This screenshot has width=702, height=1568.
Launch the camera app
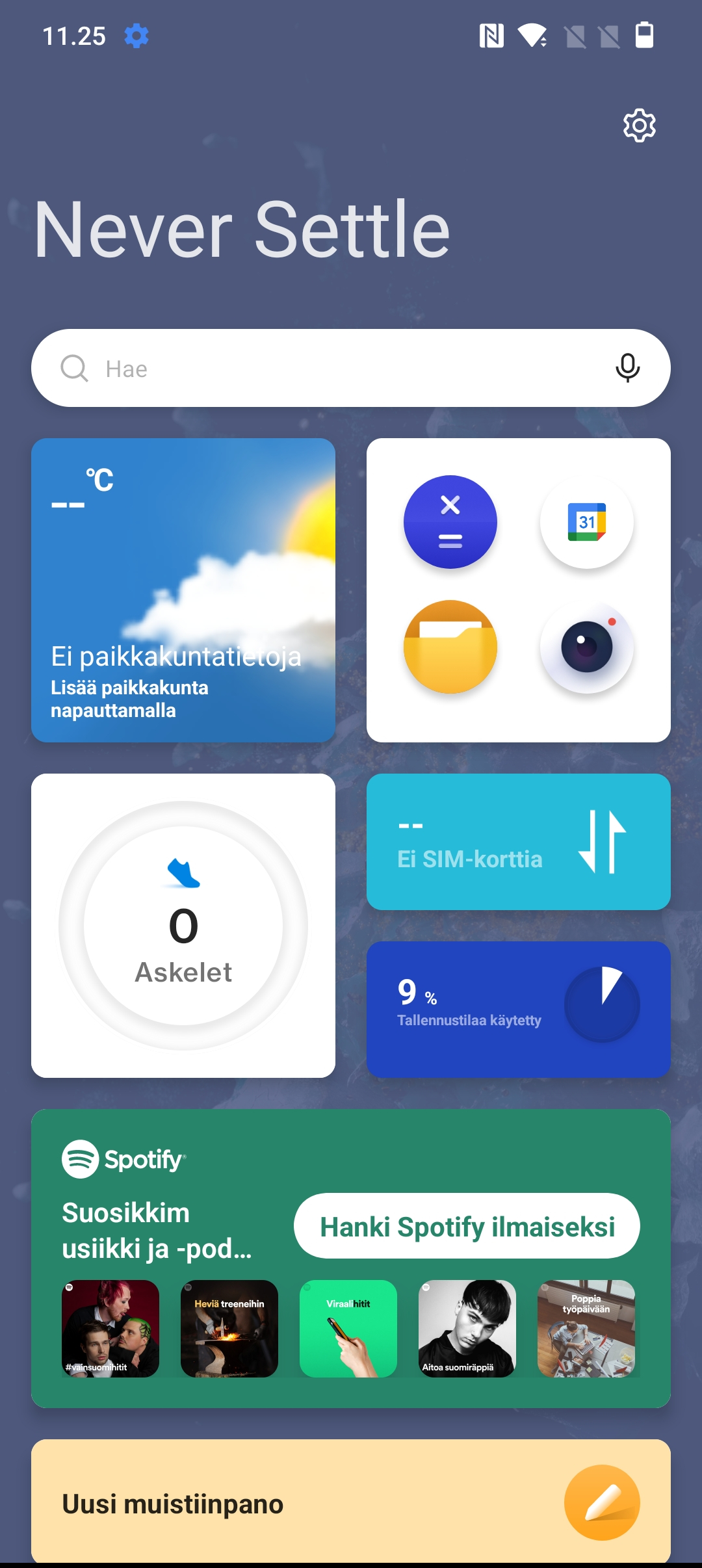587,647
